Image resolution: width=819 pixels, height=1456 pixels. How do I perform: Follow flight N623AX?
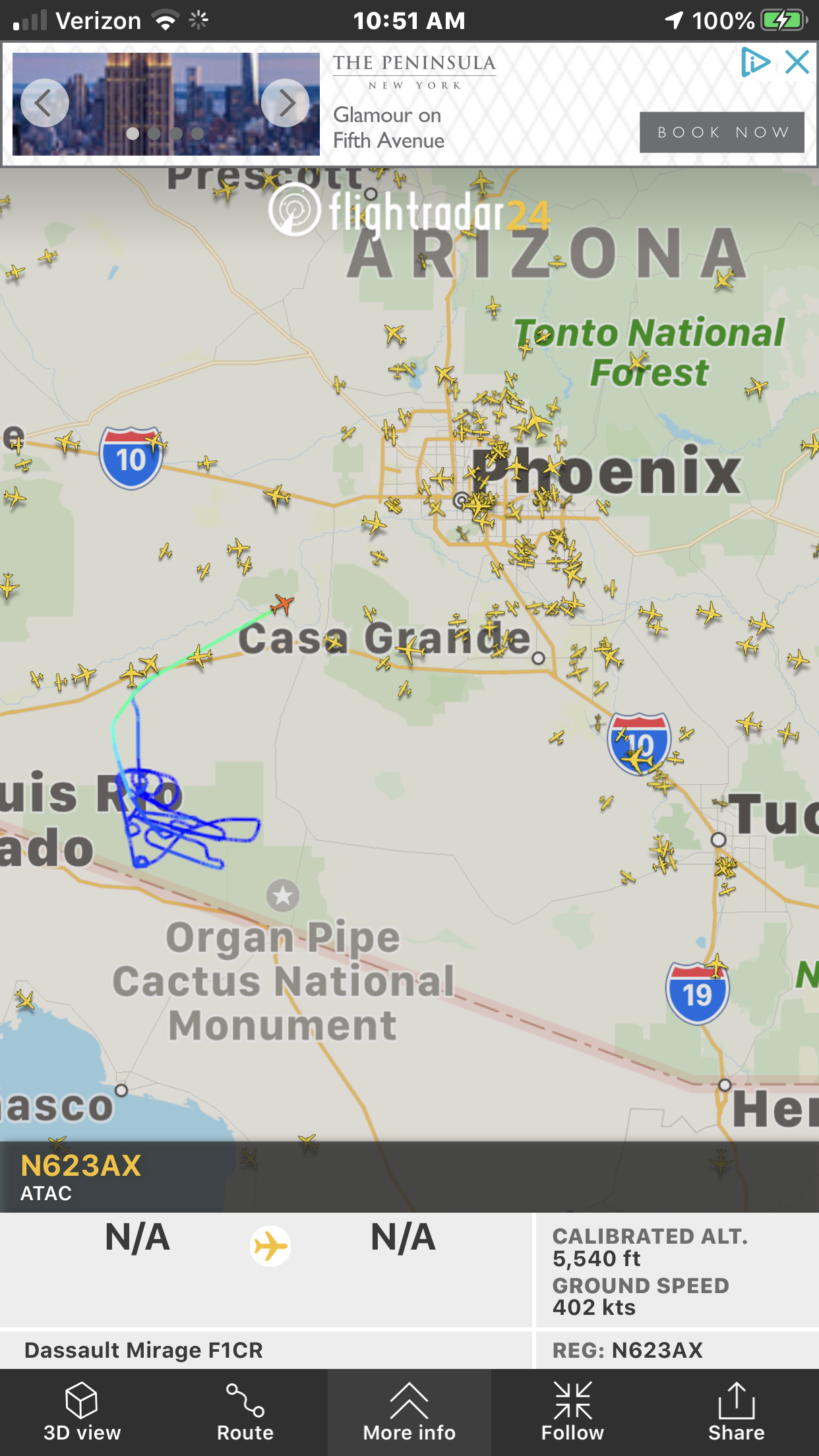pyautogui.click(x=572, y=1412)
